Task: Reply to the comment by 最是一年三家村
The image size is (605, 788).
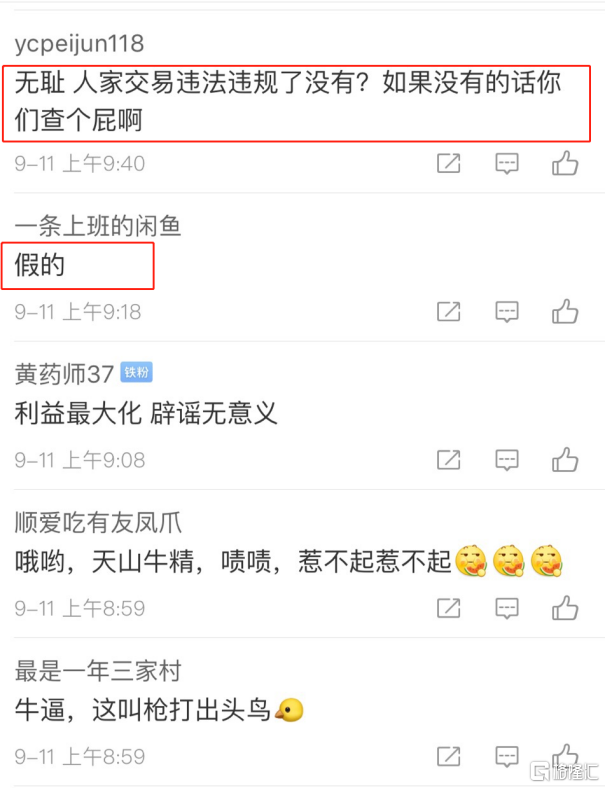Action: click(x=507, y=756)
